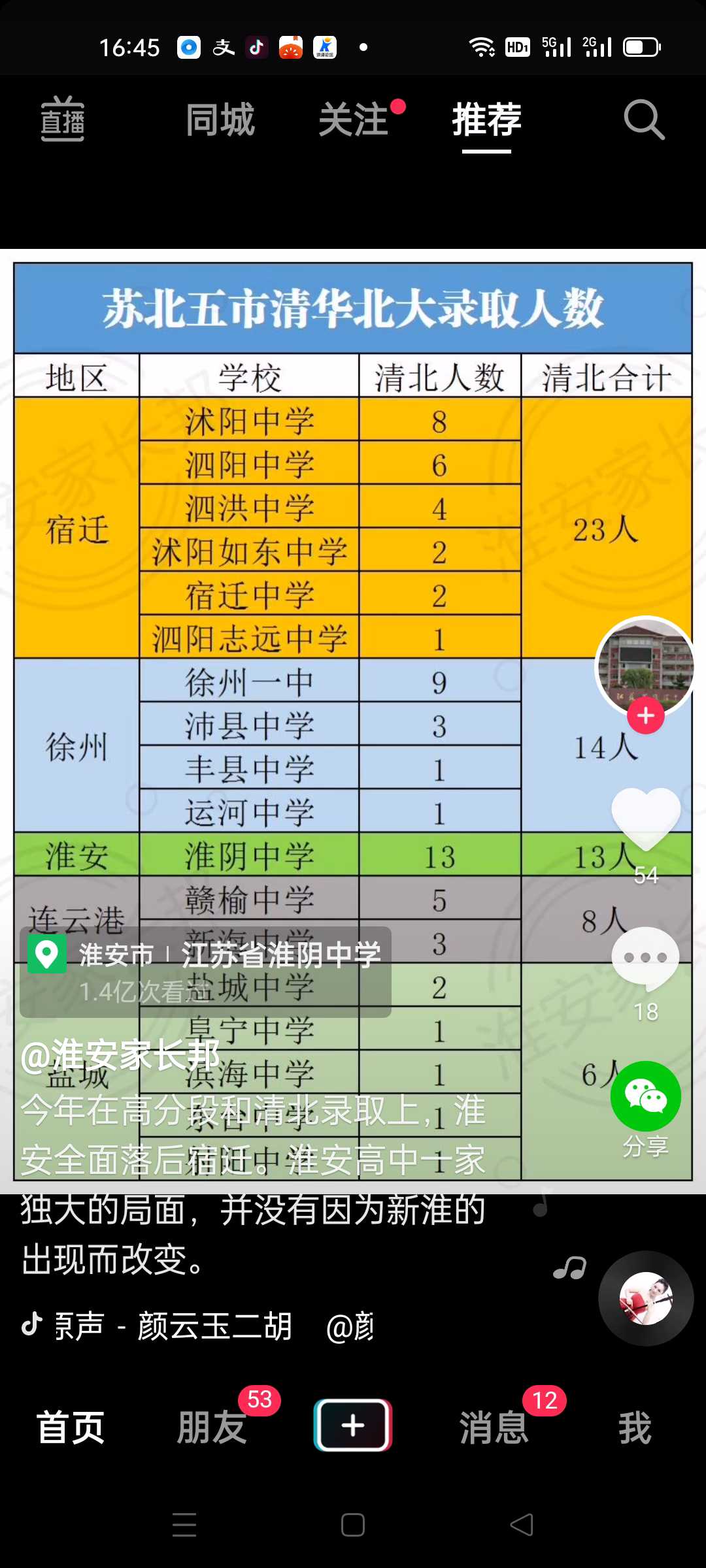The width and height of the screenshot is (706, 1568).
Task: Open the 朋友 tab
Action: [x=212, y=1428]
